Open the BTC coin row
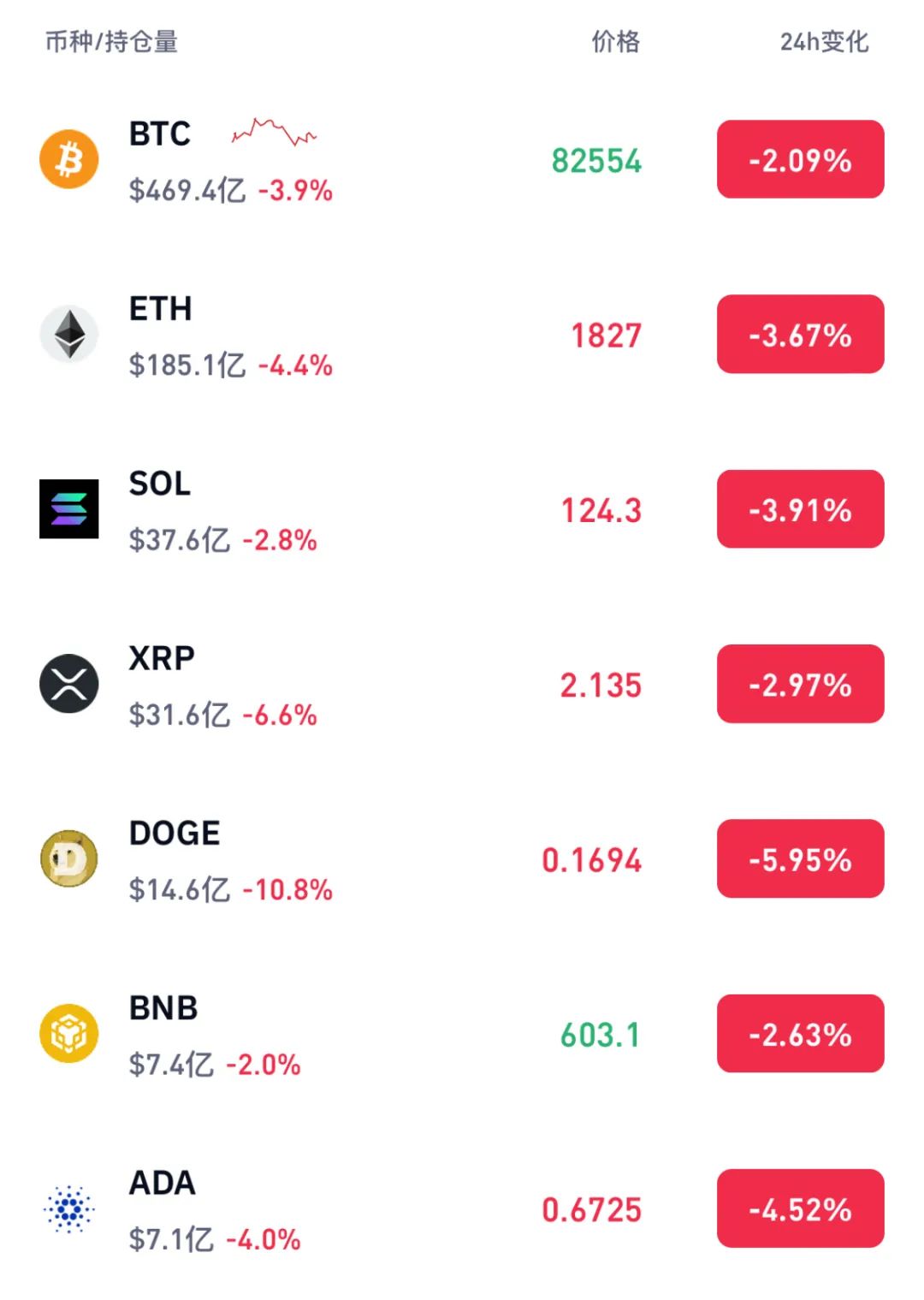The image size is (924, 1300). pos(160,135)
